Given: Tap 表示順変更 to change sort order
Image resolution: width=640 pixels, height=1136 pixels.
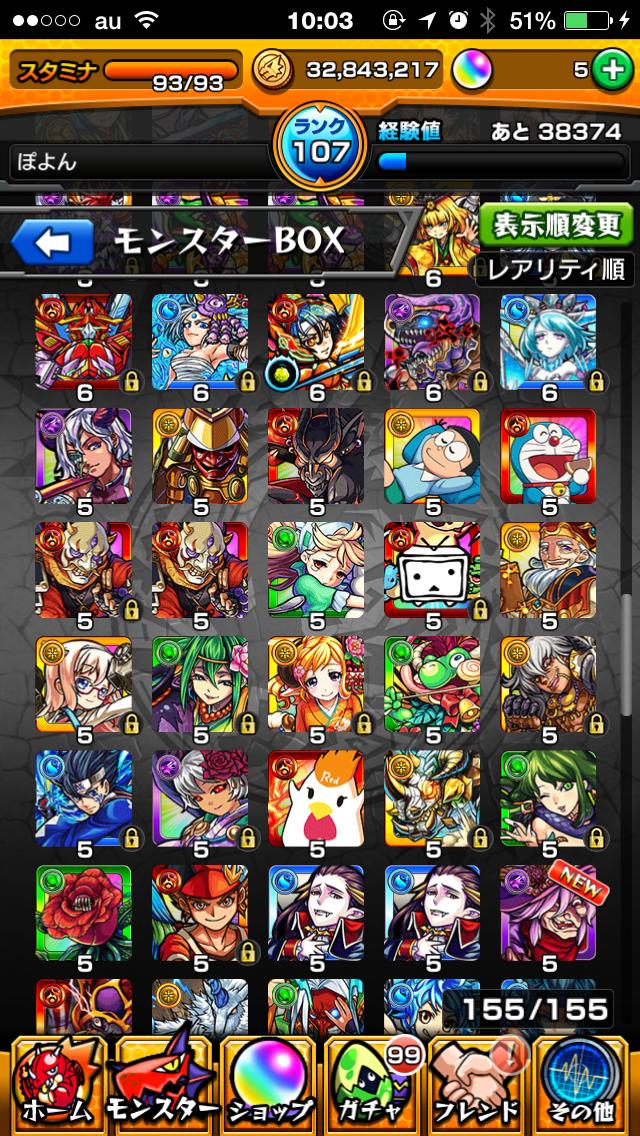Looking at the screenshot, I should coord(555,226).
